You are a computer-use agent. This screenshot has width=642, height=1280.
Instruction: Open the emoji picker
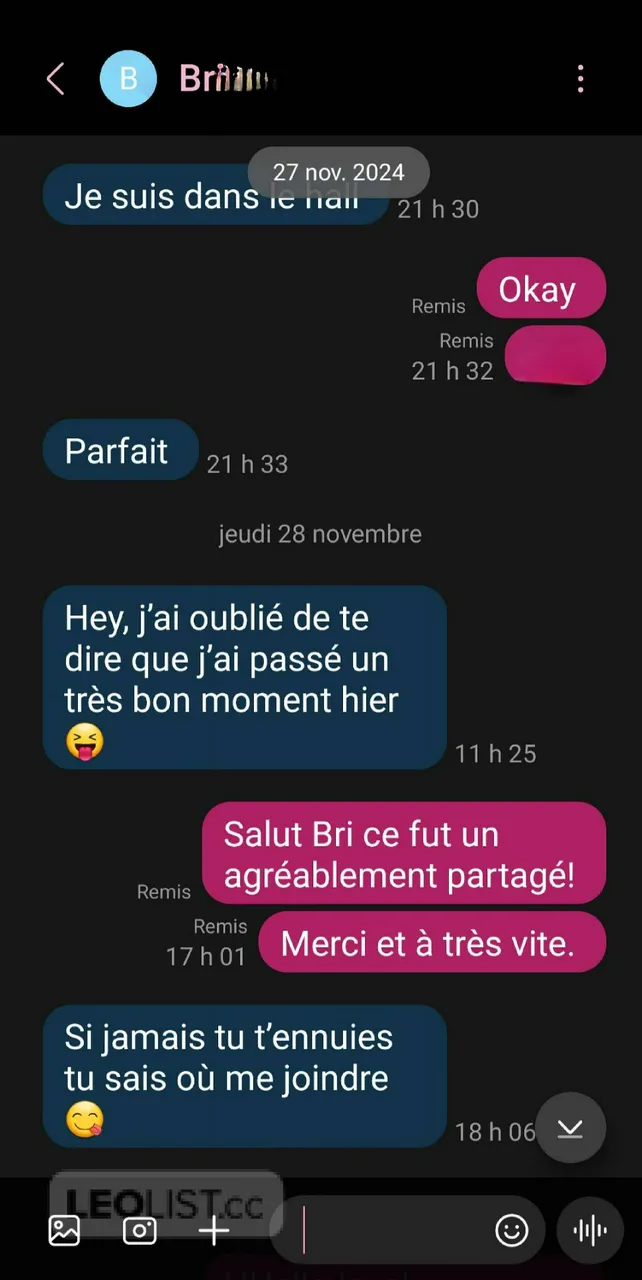[512, 1230]
